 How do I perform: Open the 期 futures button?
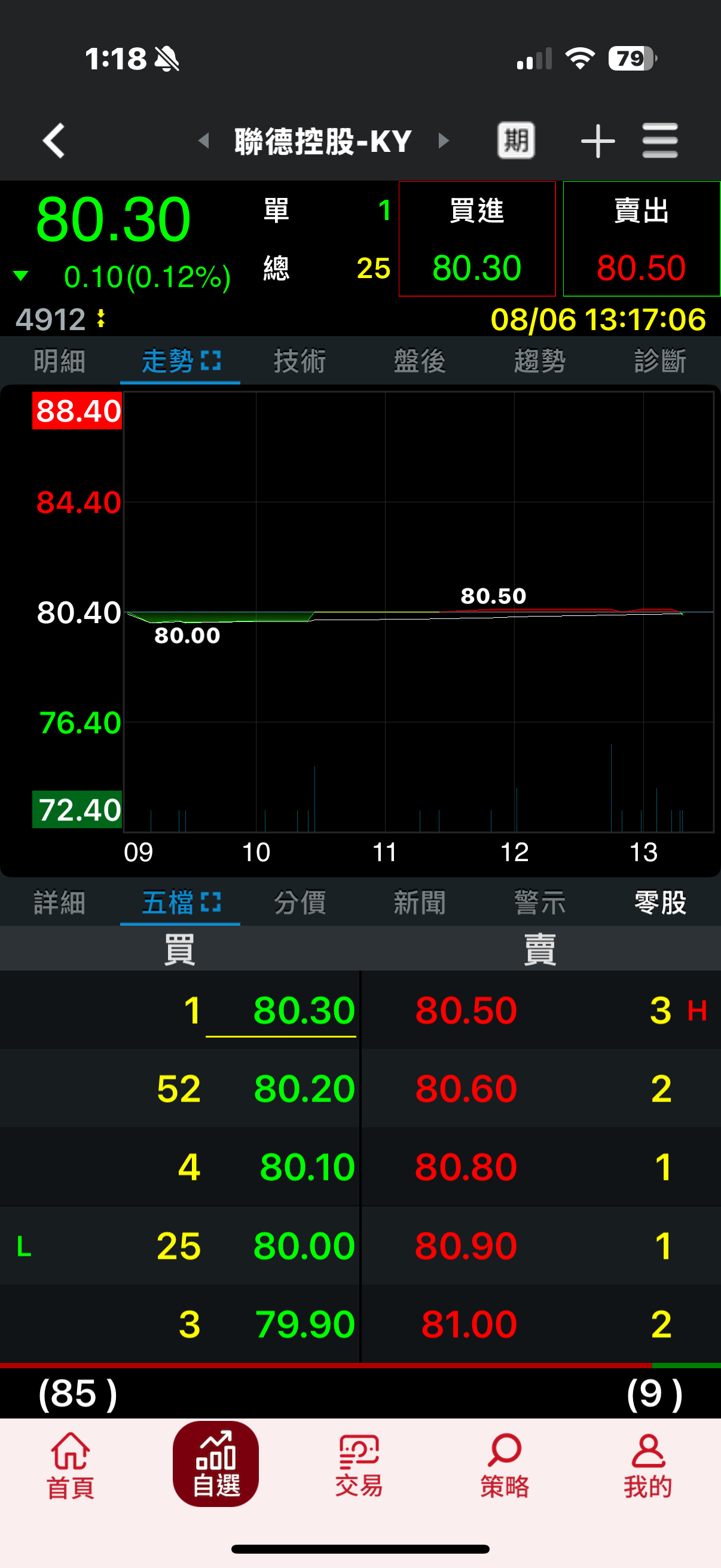pos(515,141)
